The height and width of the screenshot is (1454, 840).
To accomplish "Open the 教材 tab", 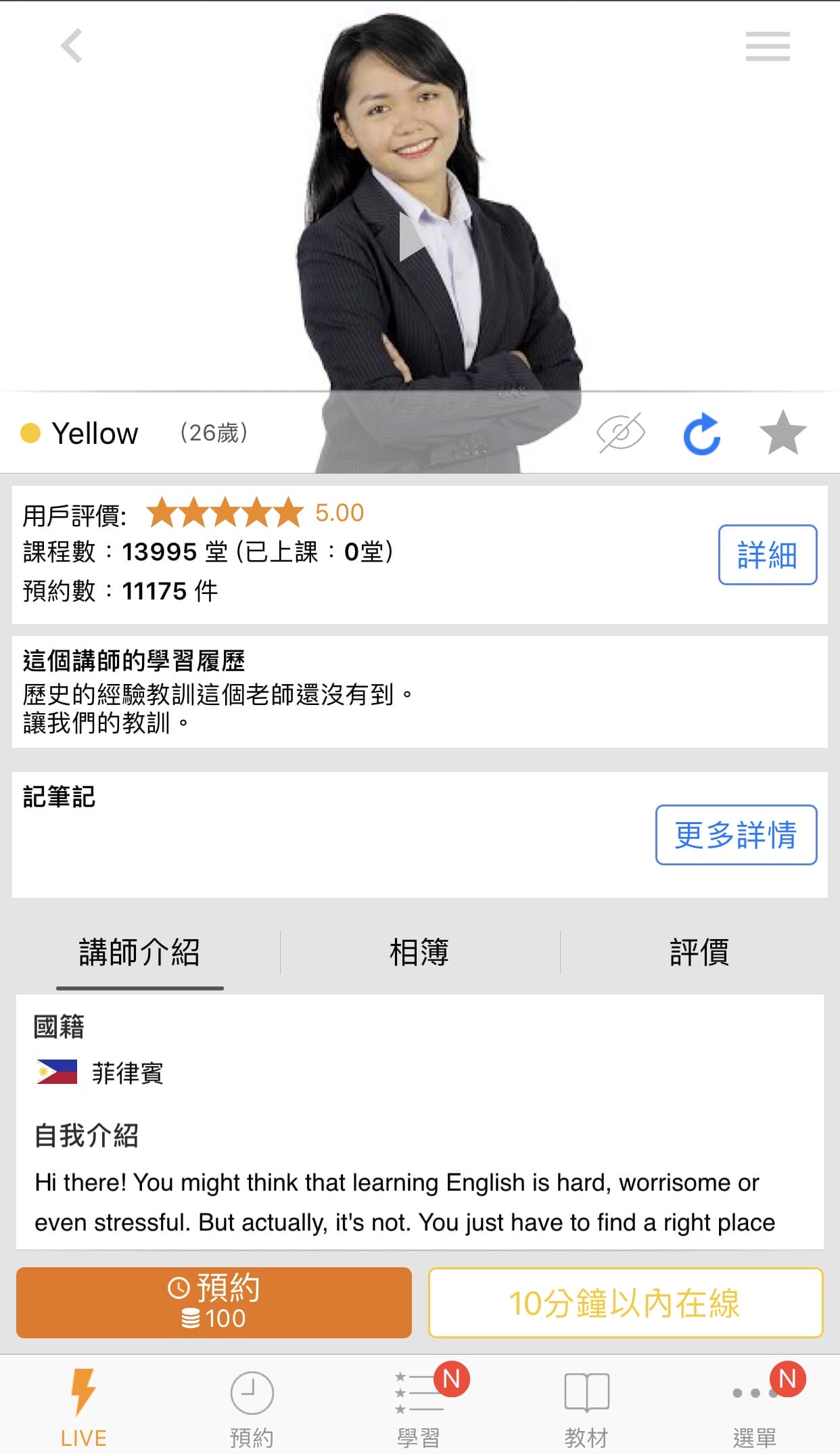I will pos(587,1406).
